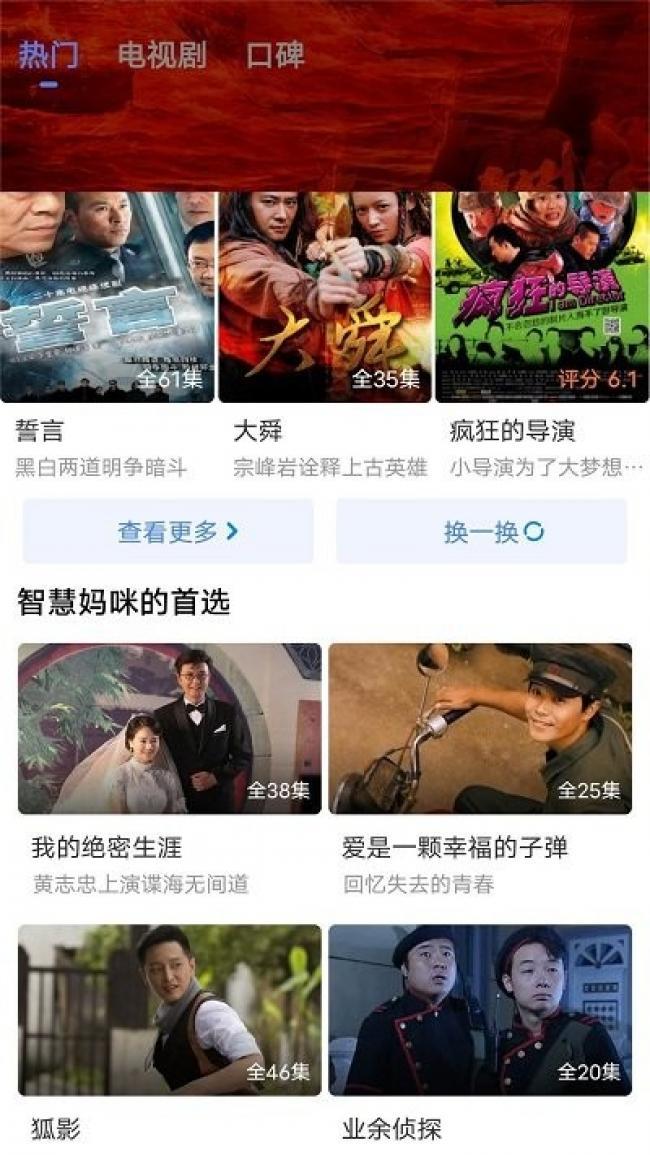The height and width of the screenshot is (1155, 650).
Task: Switch to the 口碑 tab
Action: click(x=275, y=55)
